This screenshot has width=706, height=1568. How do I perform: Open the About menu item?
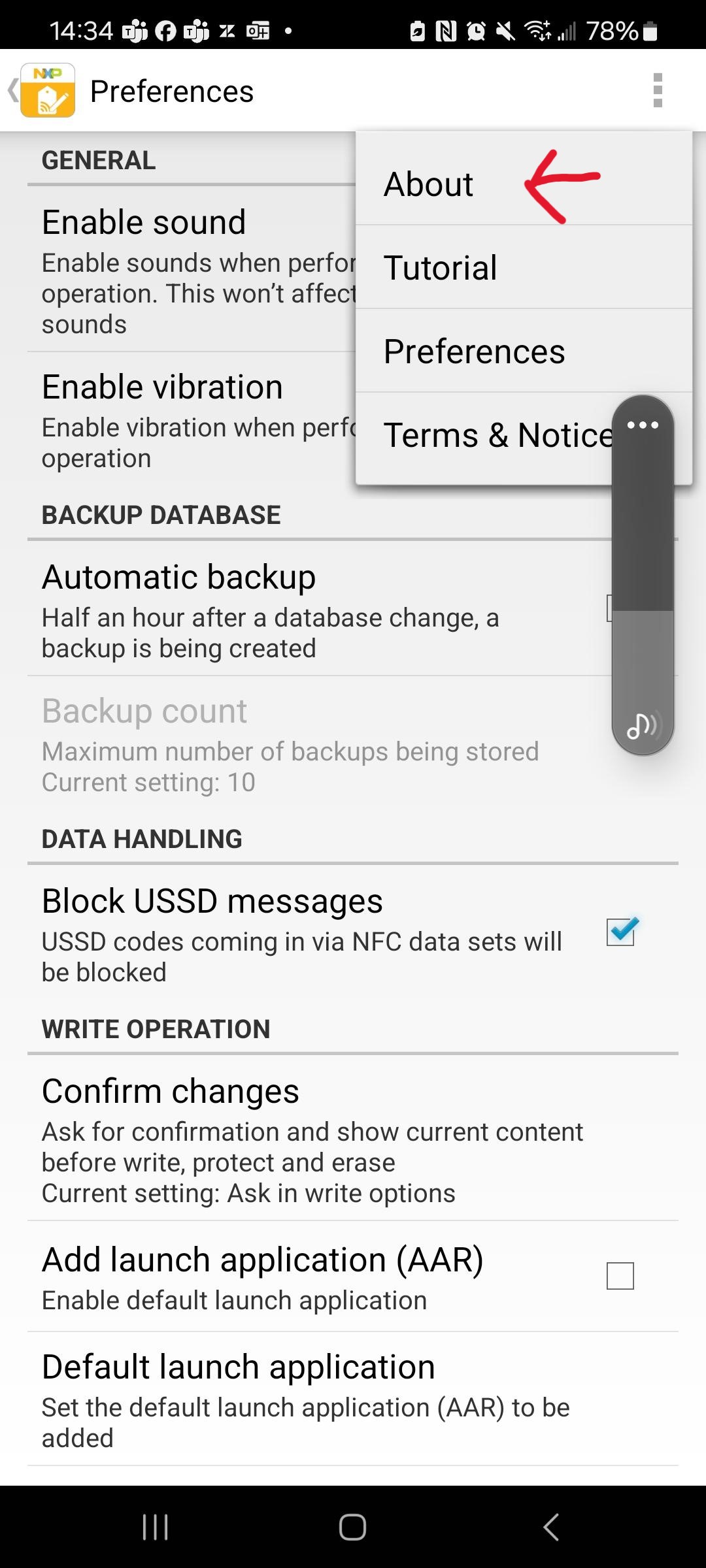click(524, 184)
